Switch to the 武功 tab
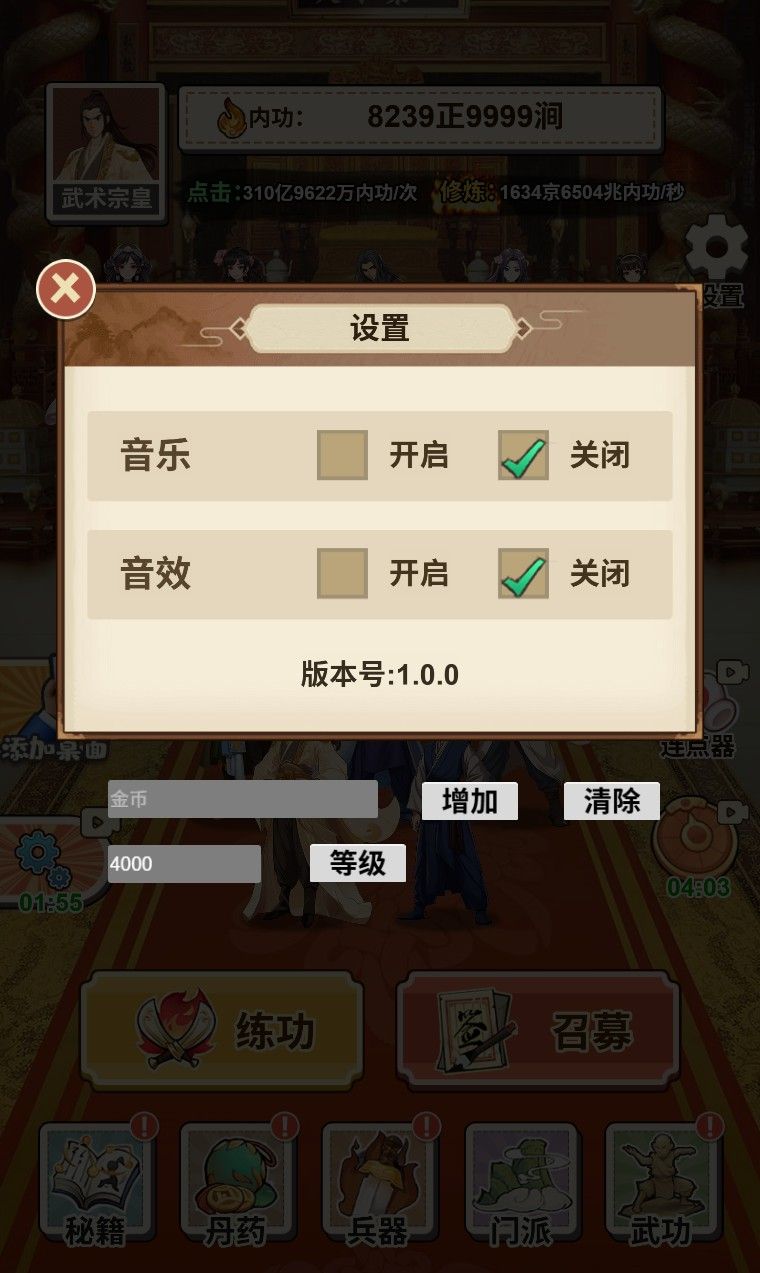 (x=662, y=1183)
